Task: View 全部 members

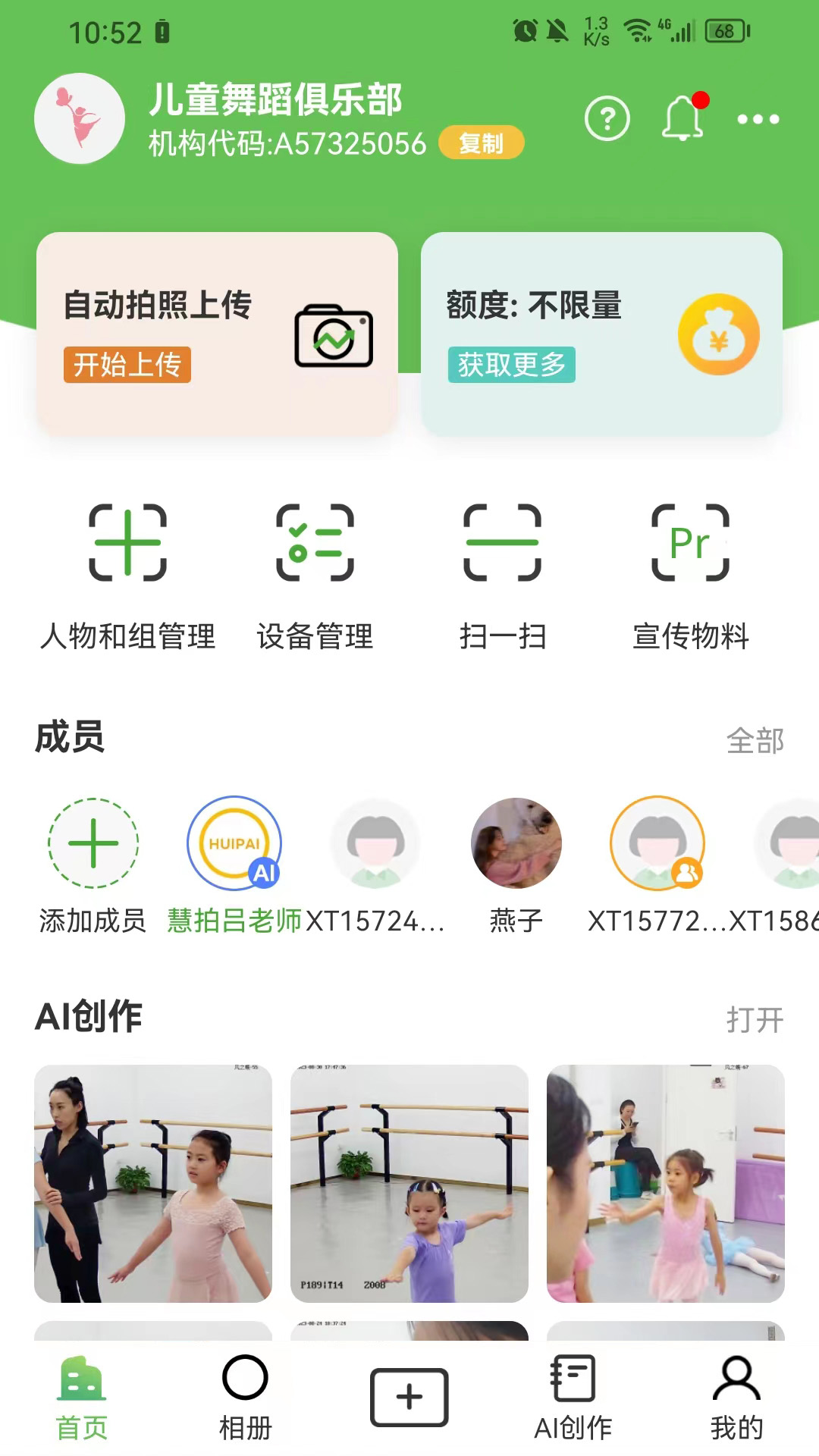Action: [755, 741]
